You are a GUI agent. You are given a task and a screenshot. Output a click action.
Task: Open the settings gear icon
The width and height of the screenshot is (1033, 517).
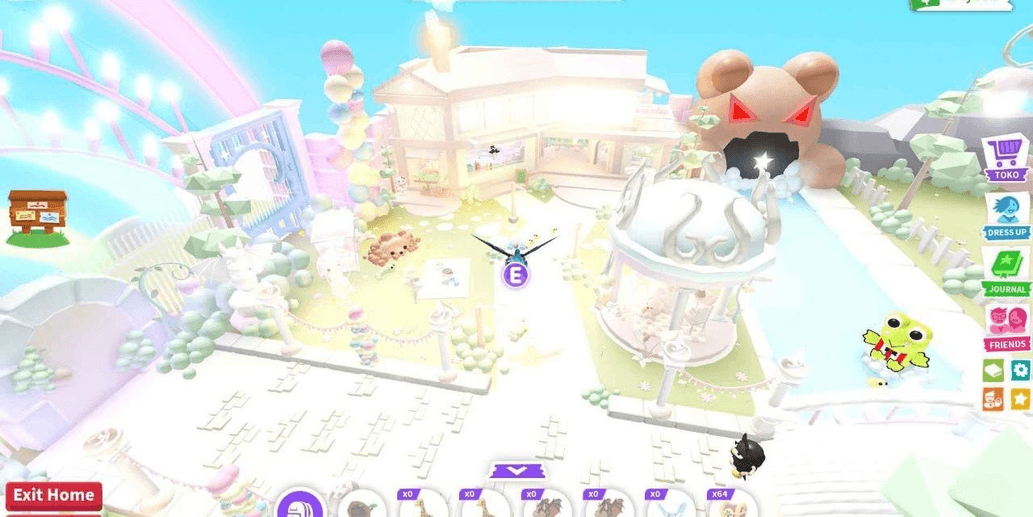pyautogui.click(x=1020, y=370)
